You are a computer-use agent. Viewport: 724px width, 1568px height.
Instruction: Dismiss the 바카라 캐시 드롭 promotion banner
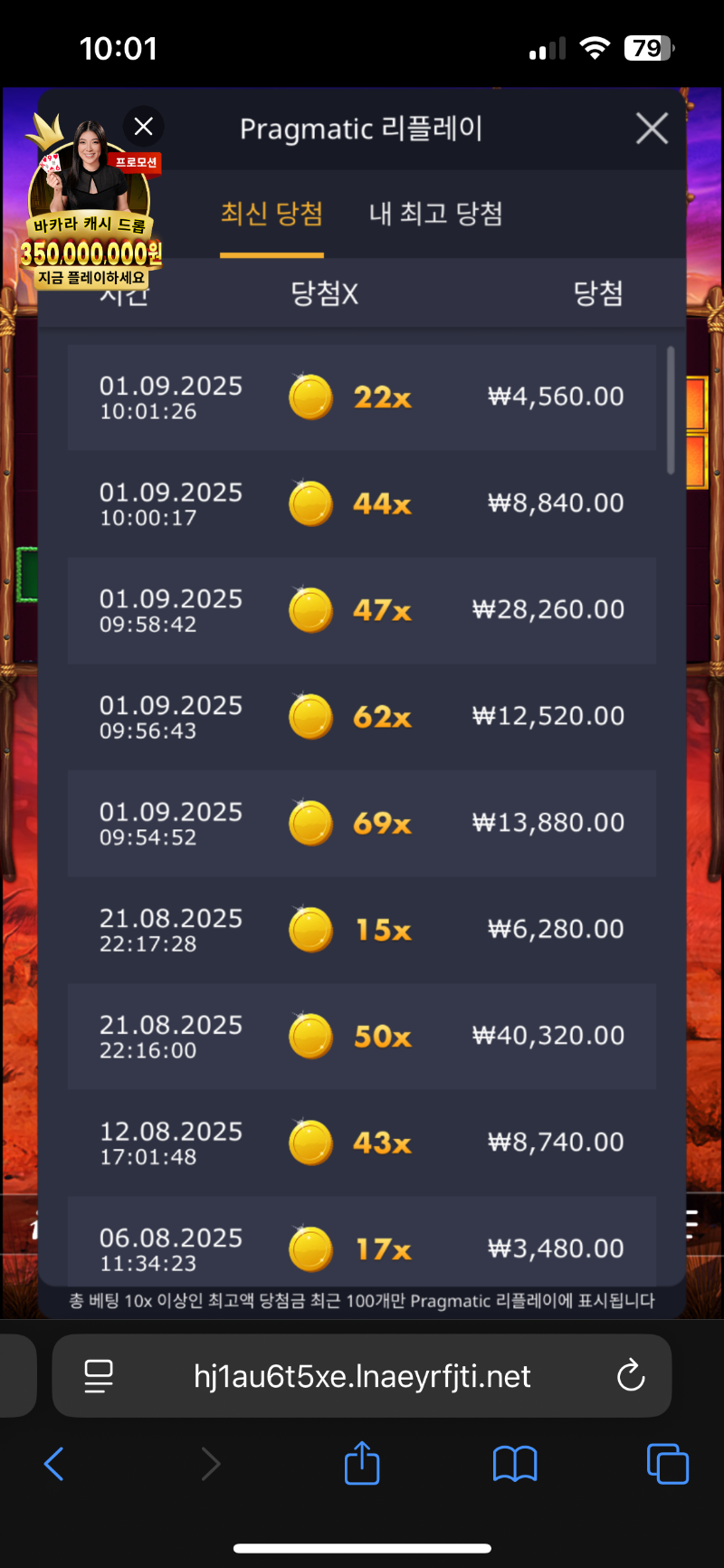(143, 127)
